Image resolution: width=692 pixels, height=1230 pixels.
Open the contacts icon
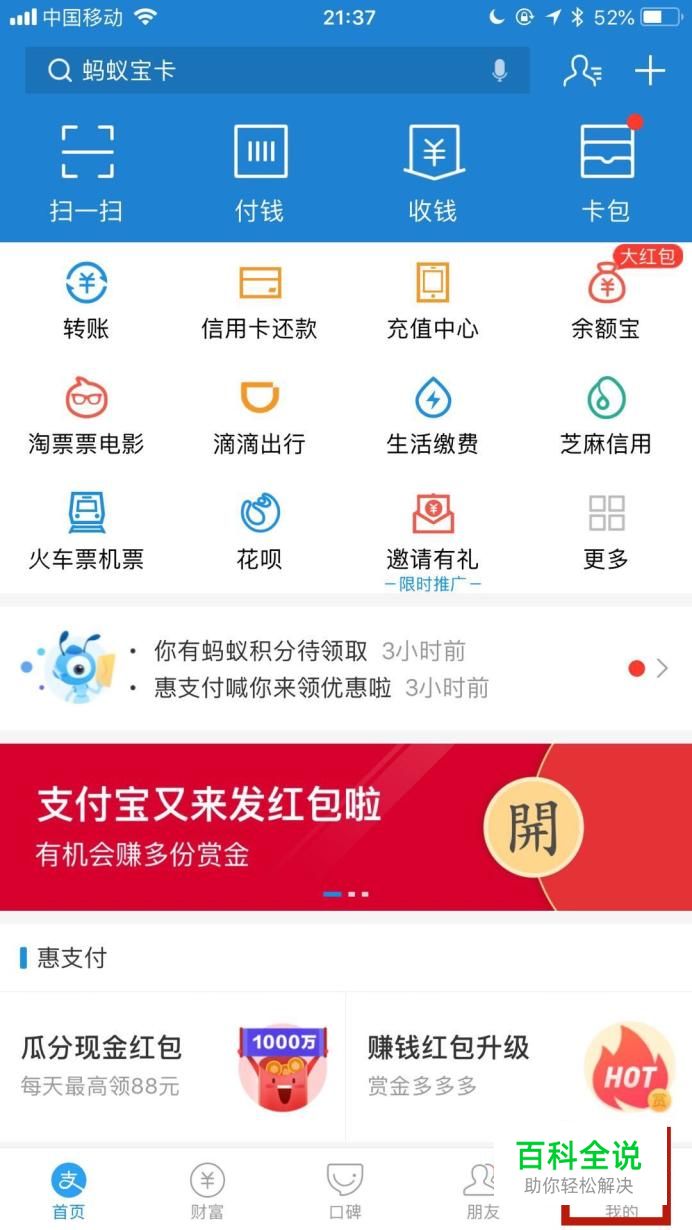[582, 71]
